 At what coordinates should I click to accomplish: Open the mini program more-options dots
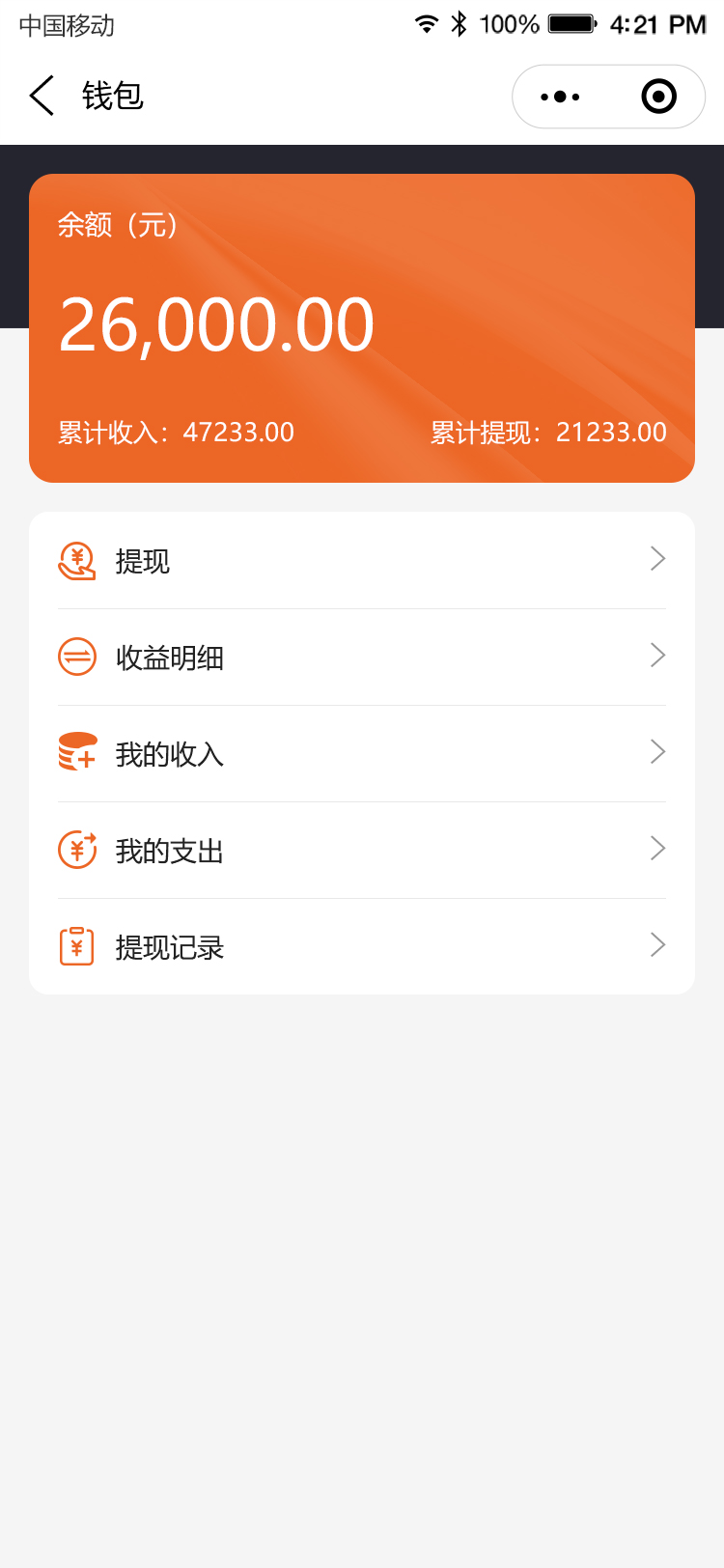(x=560, y=97)
